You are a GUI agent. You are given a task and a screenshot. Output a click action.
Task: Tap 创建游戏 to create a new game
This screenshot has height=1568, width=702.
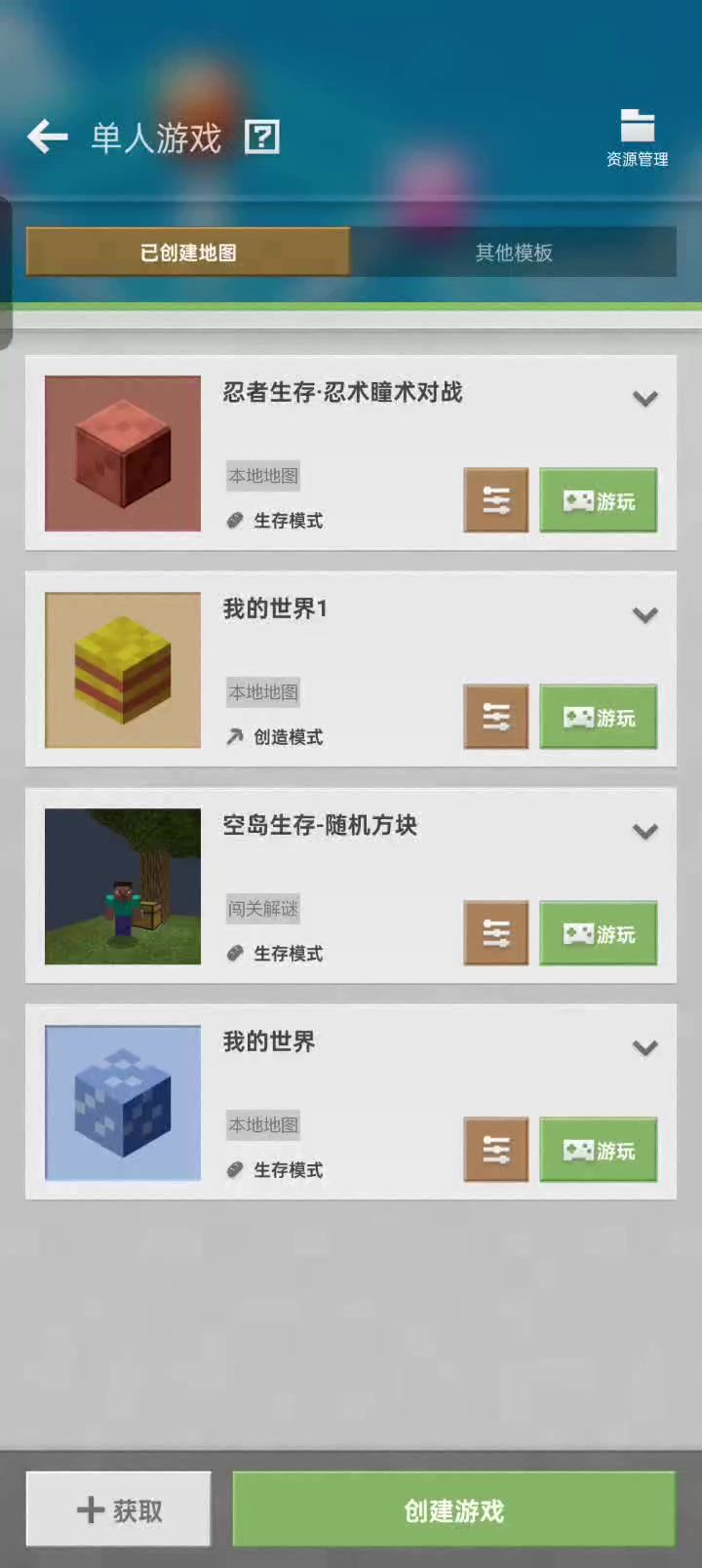(453, 1509)
